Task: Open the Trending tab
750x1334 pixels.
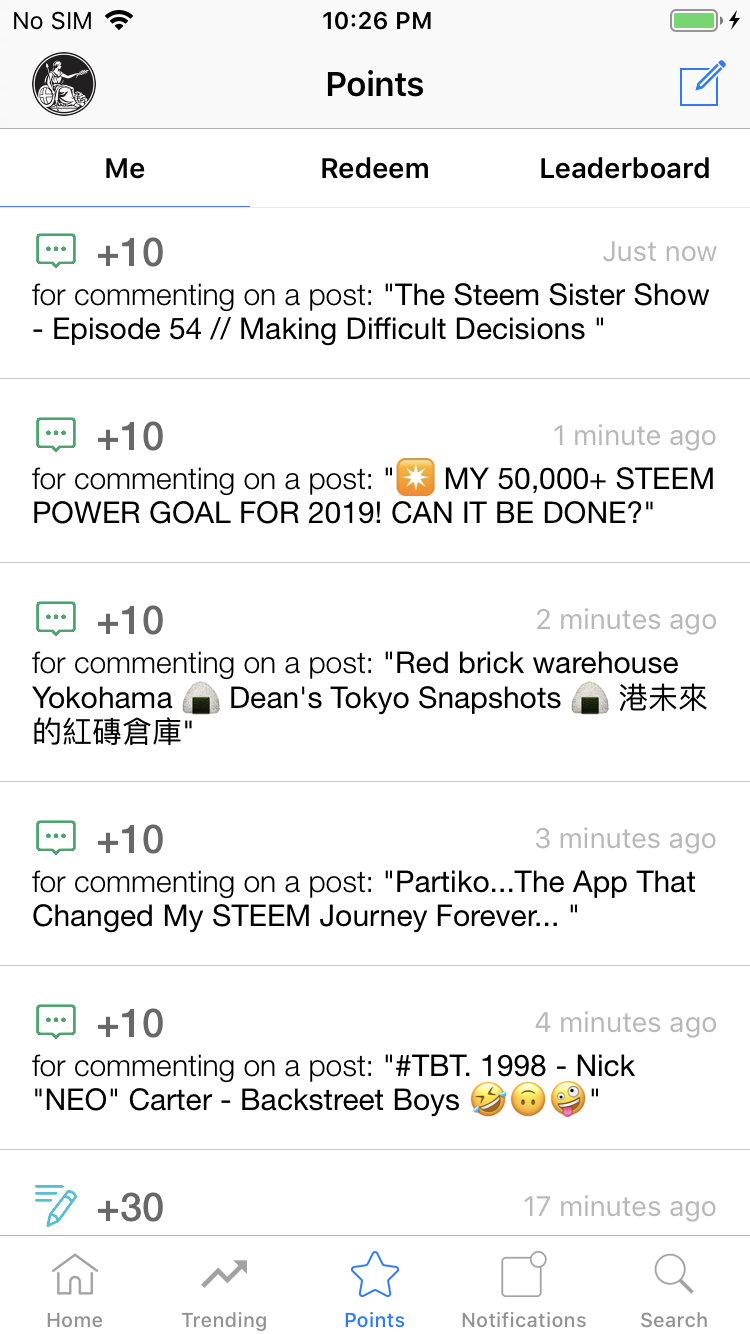Action: point(225,1290)
